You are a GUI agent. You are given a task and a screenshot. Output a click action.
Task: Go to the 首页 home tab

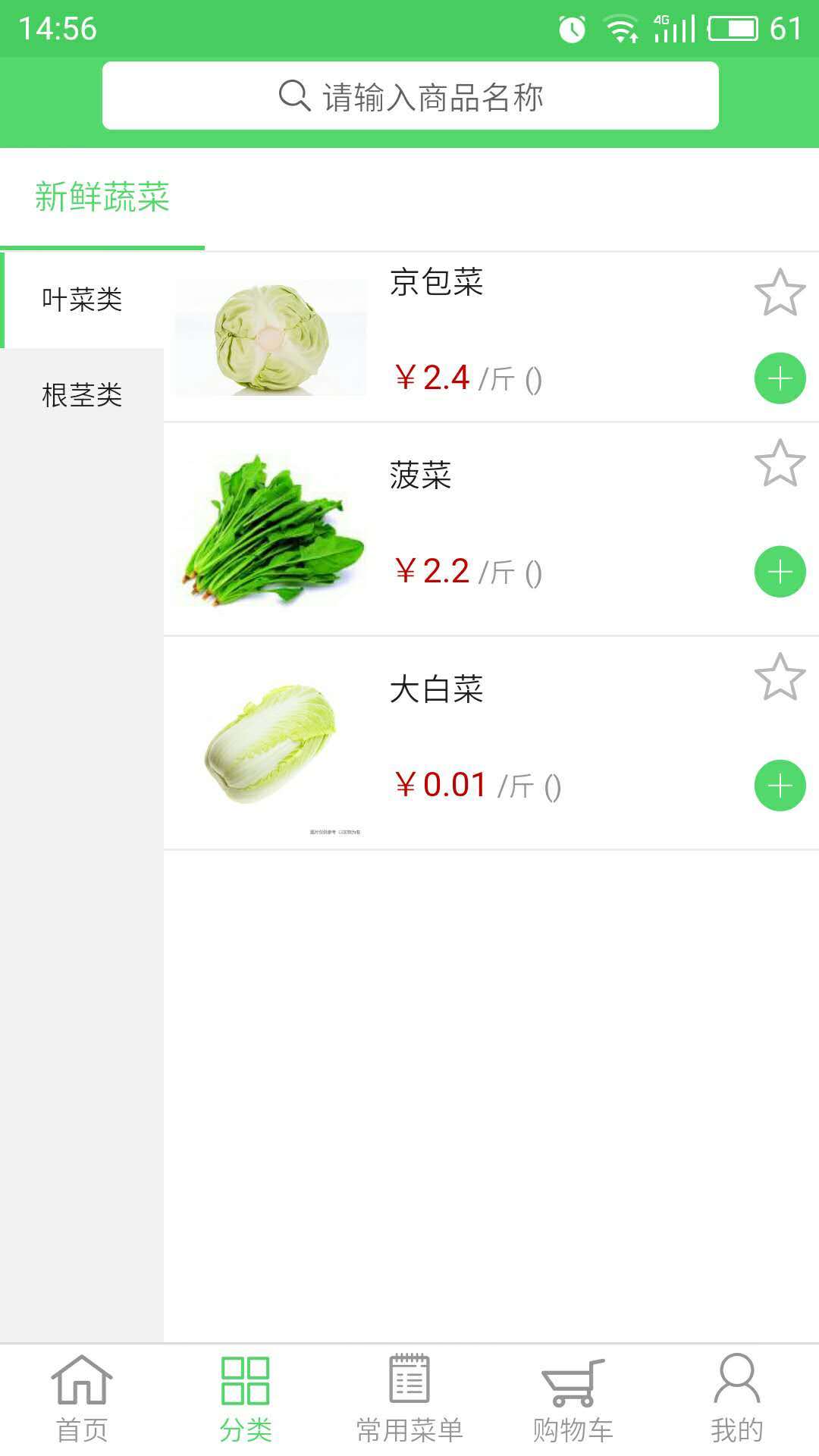tap(82, 1400)
